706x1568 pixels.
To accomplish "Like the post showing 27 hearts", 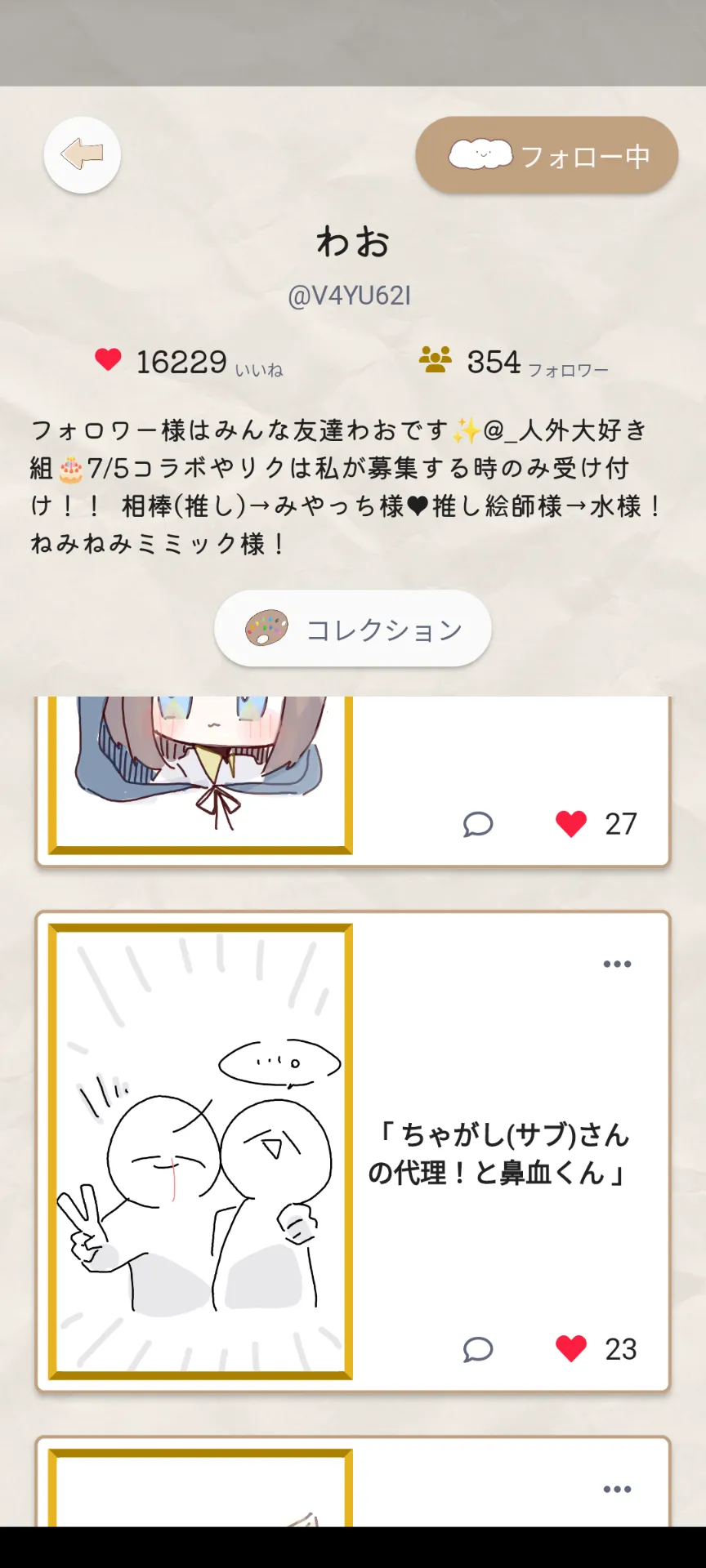I will (x=571, y=824).
